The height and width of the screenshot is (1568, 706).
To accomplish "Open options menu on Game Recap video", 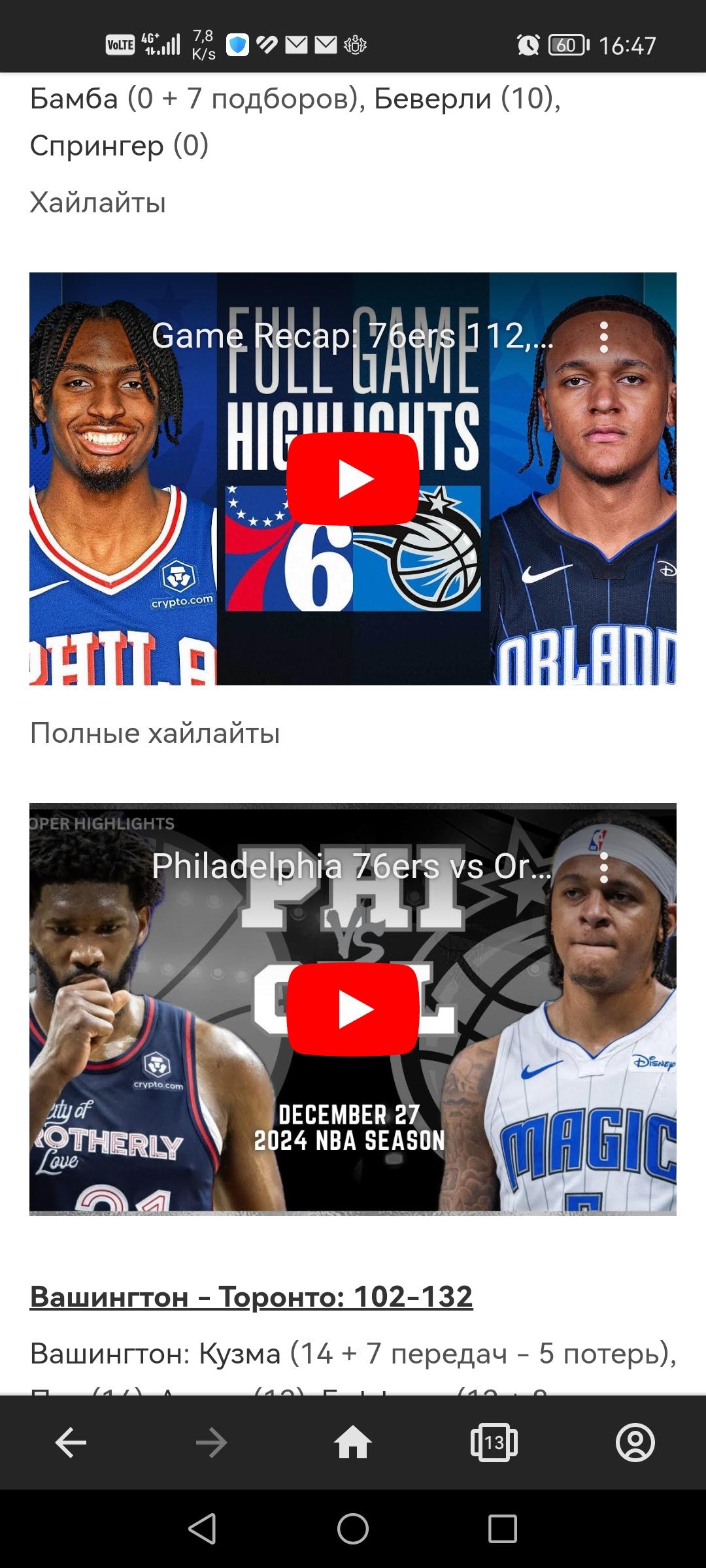I will (x=604, y=337).
